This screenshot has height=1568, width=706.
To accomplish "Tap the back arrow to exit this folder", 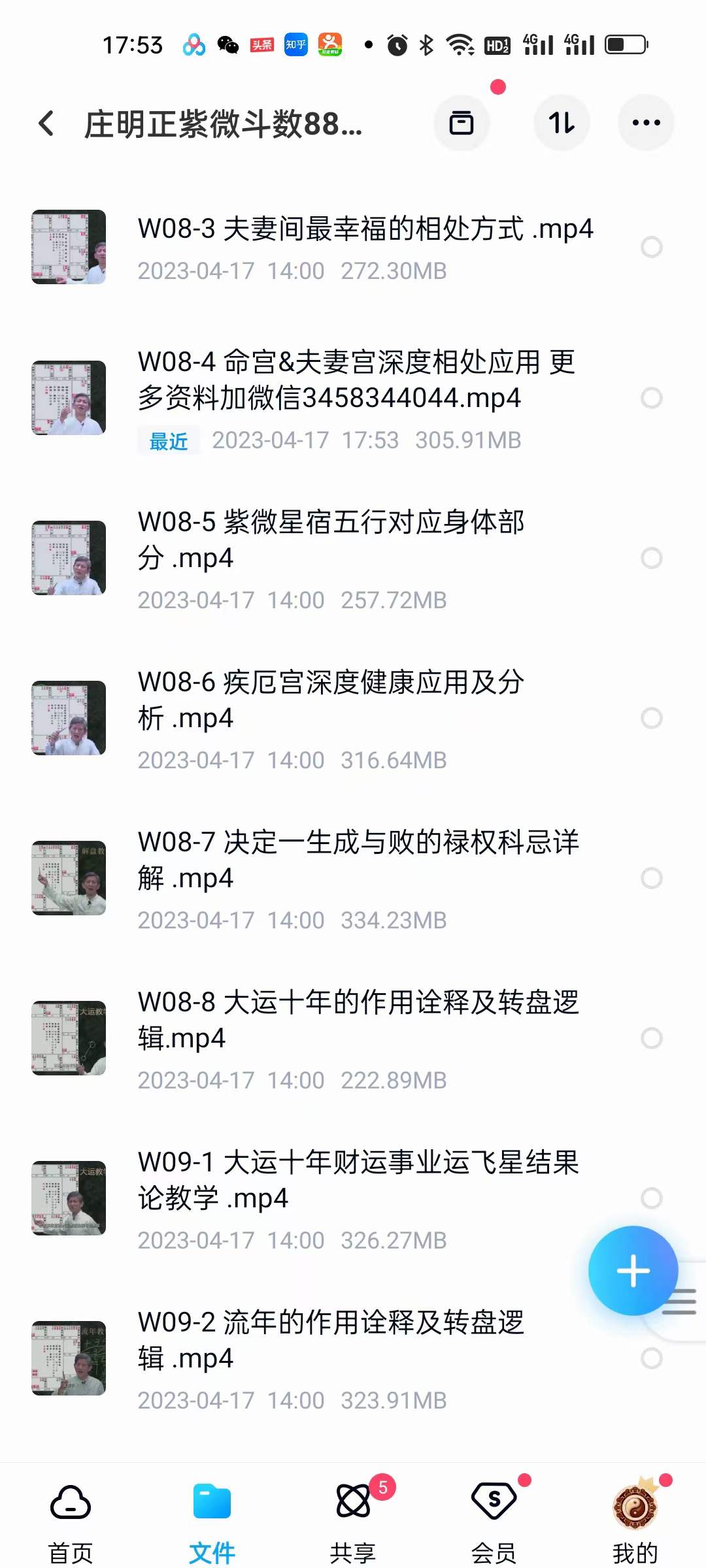I will coord(46,123).
